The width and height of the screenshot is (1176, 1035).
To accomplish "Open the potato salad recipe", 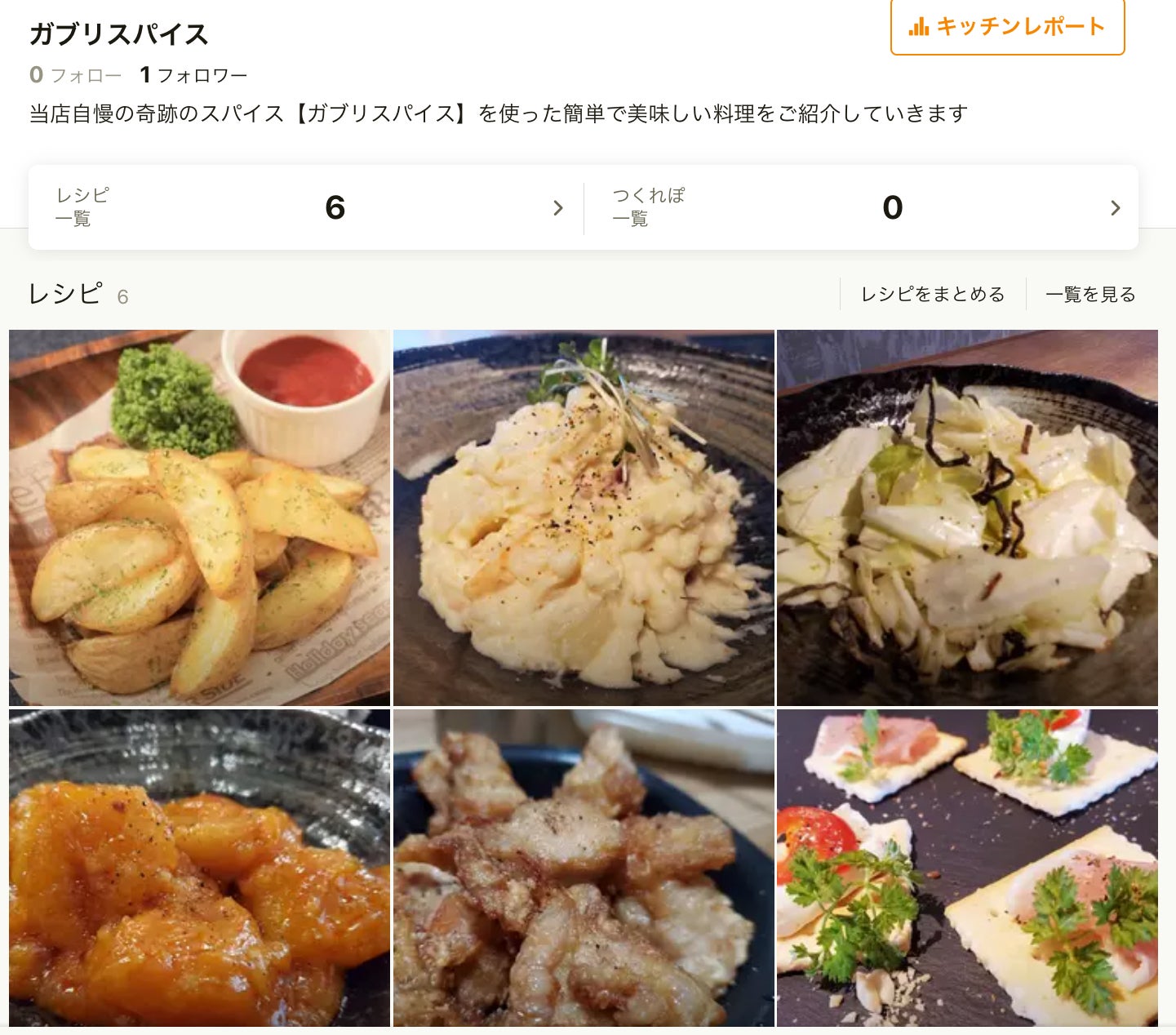I will click(x=584, y=517).
